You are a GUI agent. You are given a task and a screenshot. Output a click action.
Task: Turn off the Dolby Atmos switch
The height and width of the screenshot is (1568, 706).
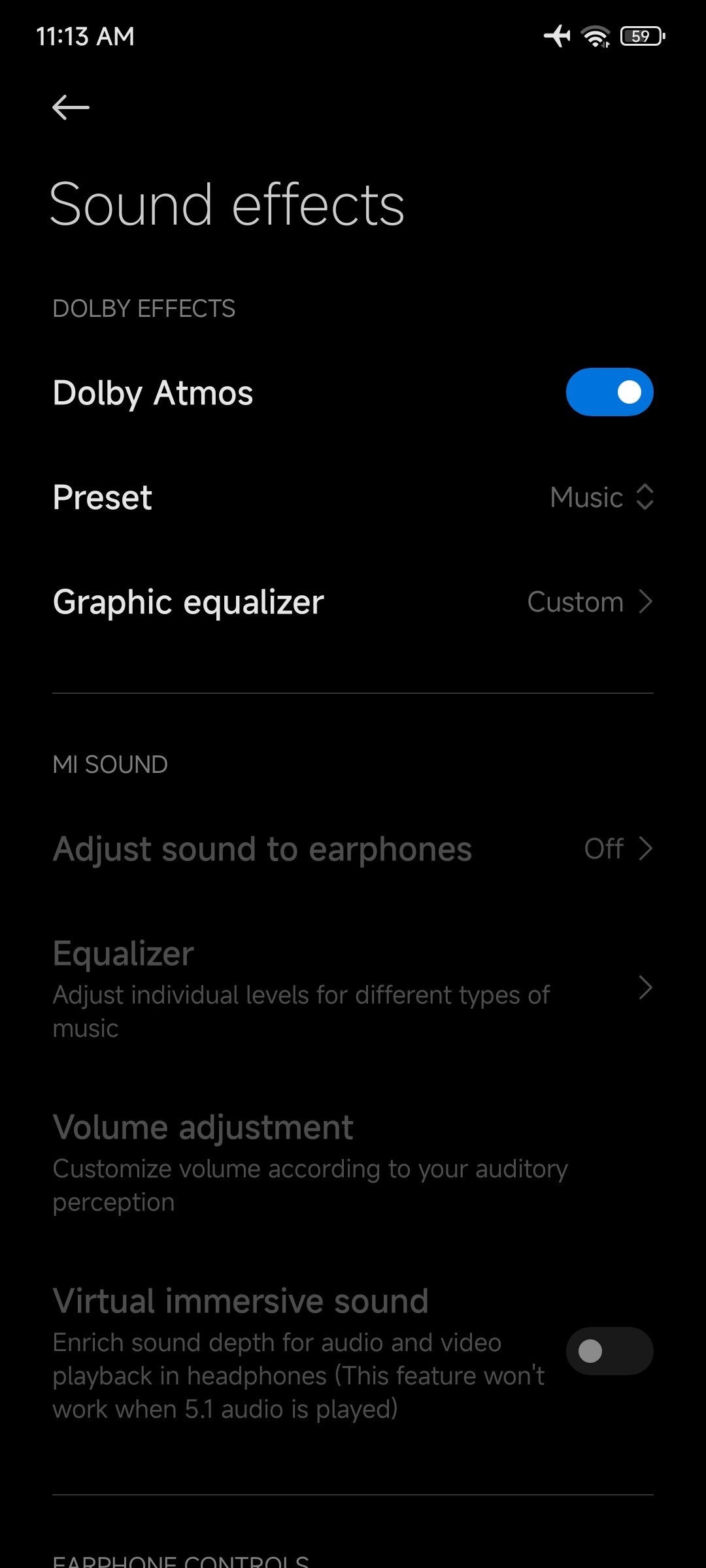pyautogui.click(x=609, y=392)
